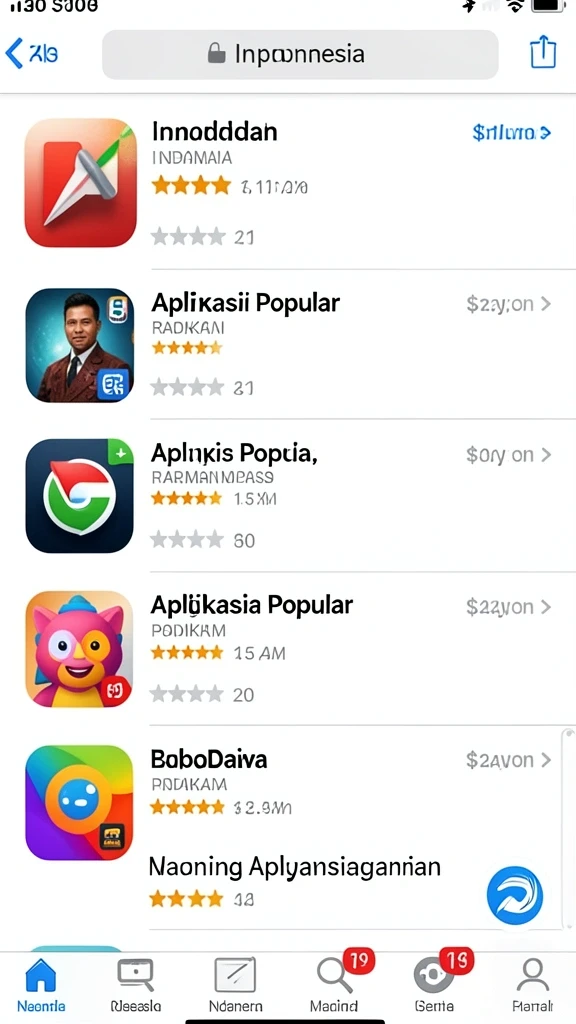Tap the blue price link beside Innodddan
This screenshot has width=576, height=1024.
(x=512, y=133)
